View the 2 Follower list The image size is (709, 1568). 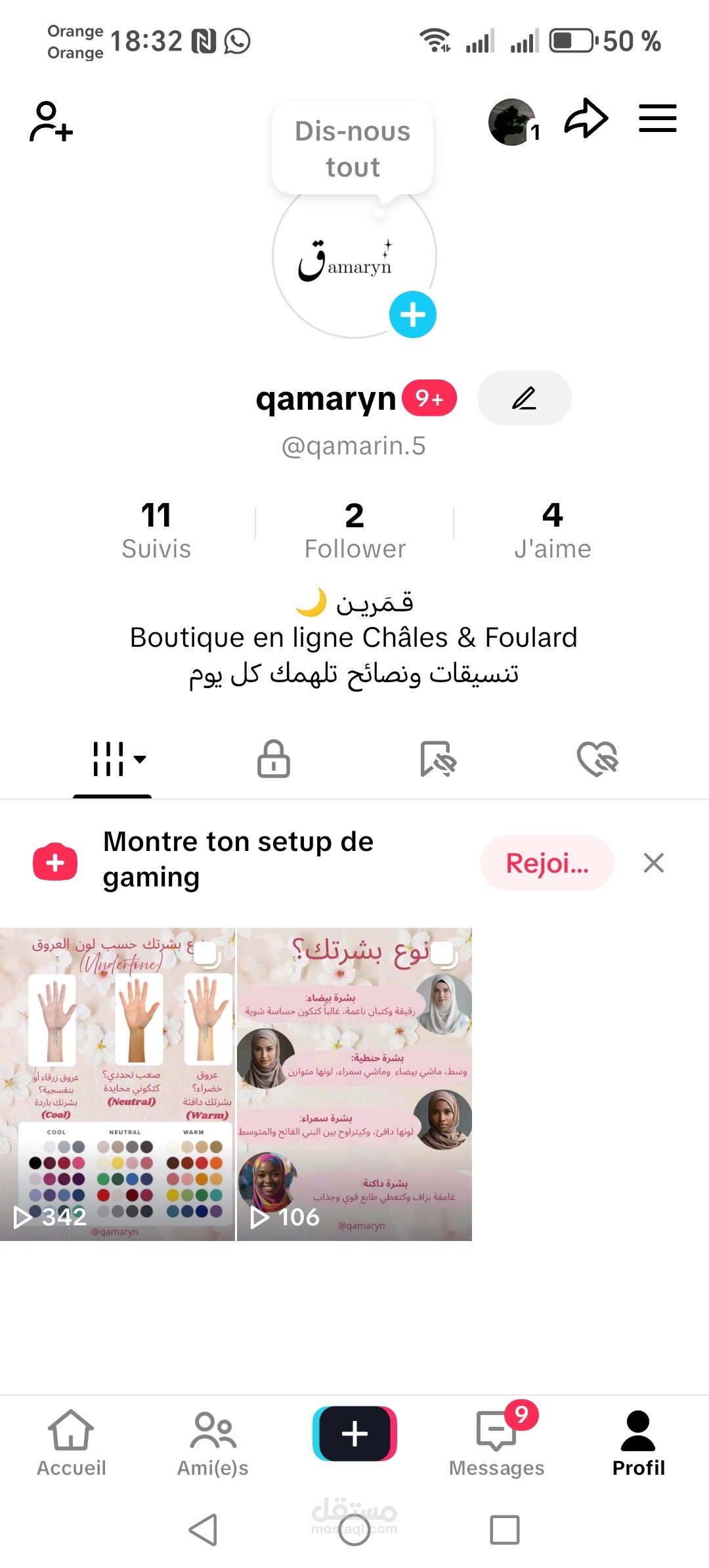click(354, 531)
